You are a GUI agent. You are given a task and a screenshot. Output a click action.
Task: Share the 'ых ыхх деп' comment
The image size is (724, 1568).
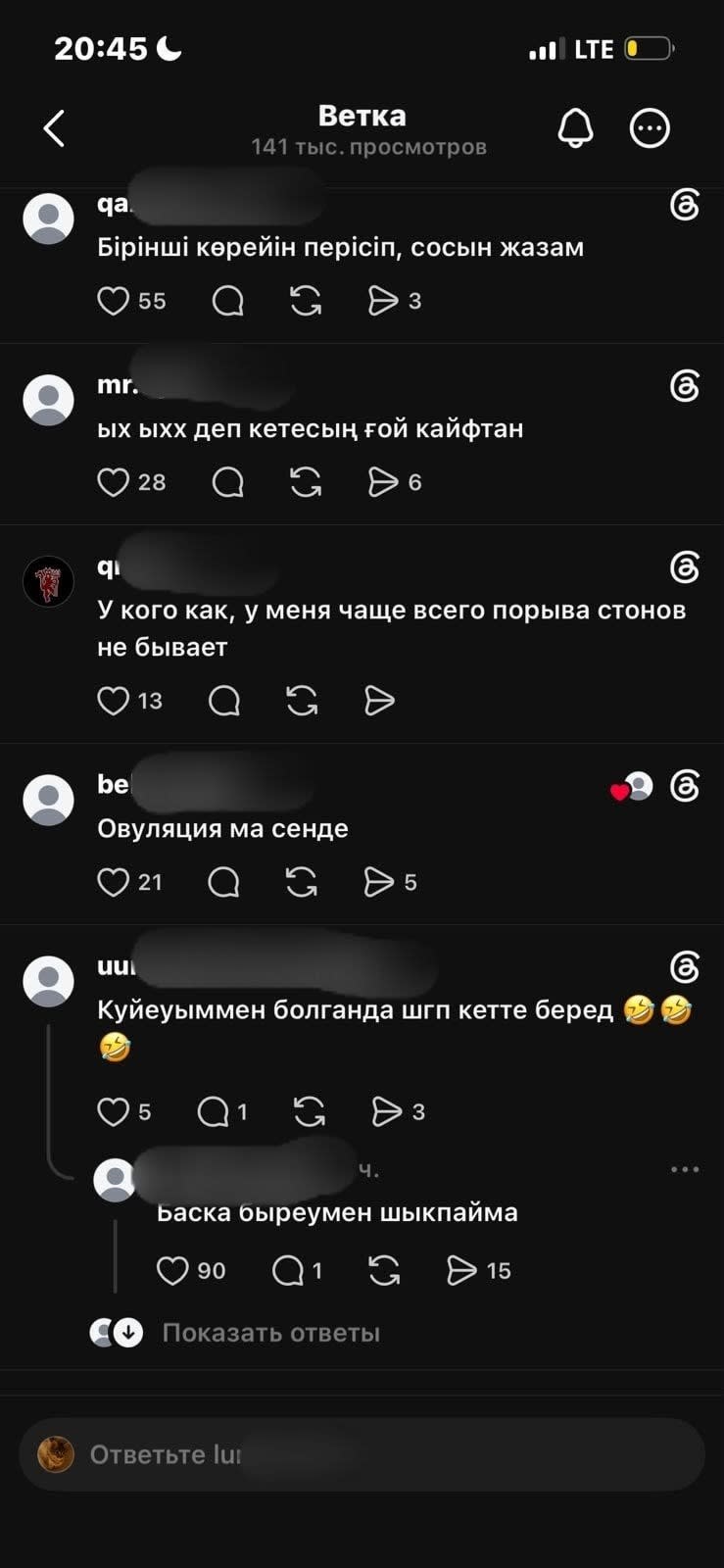383,481
